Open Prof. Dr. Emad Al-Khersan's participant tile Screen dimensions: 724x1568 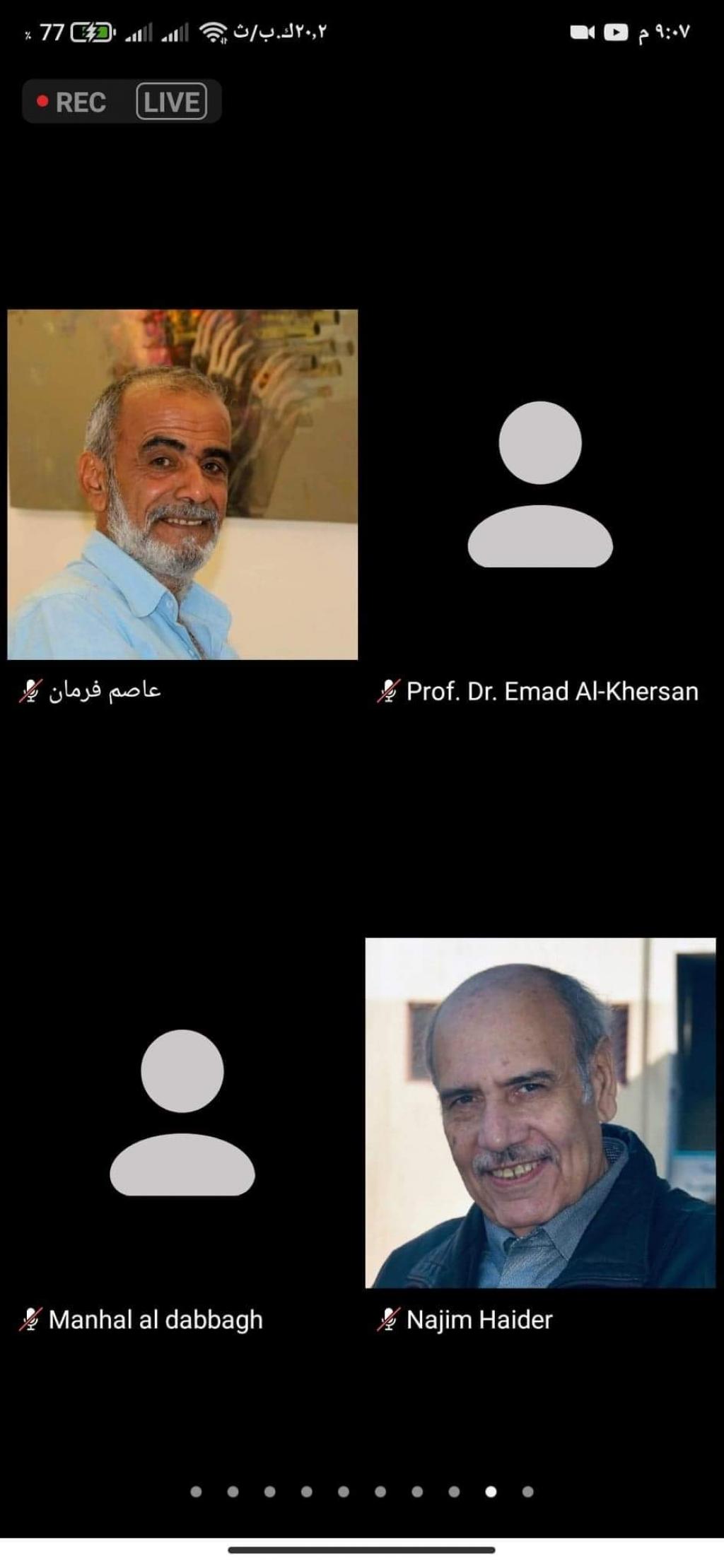click(540, 485)
